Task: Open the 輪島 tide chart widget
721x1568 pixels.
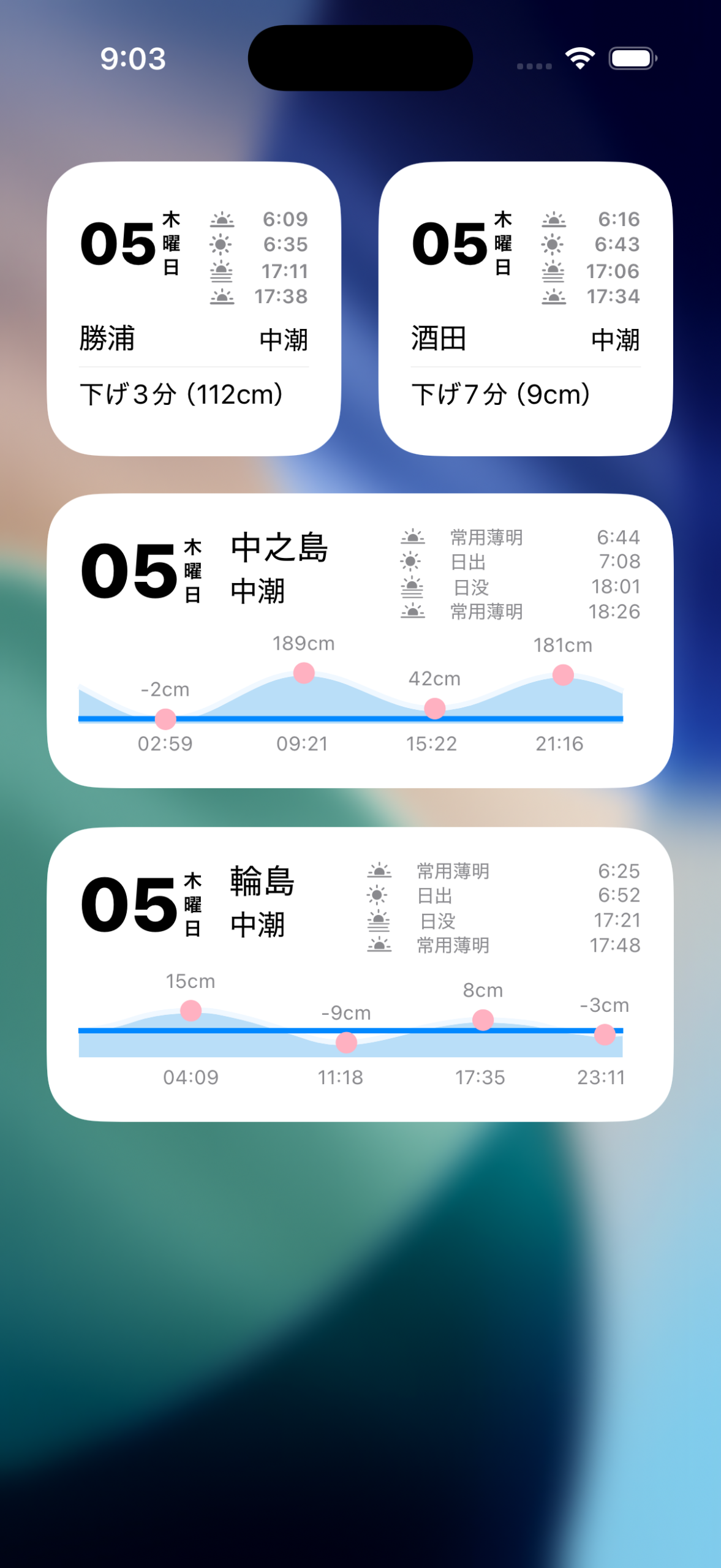Action: coord(360,974)
